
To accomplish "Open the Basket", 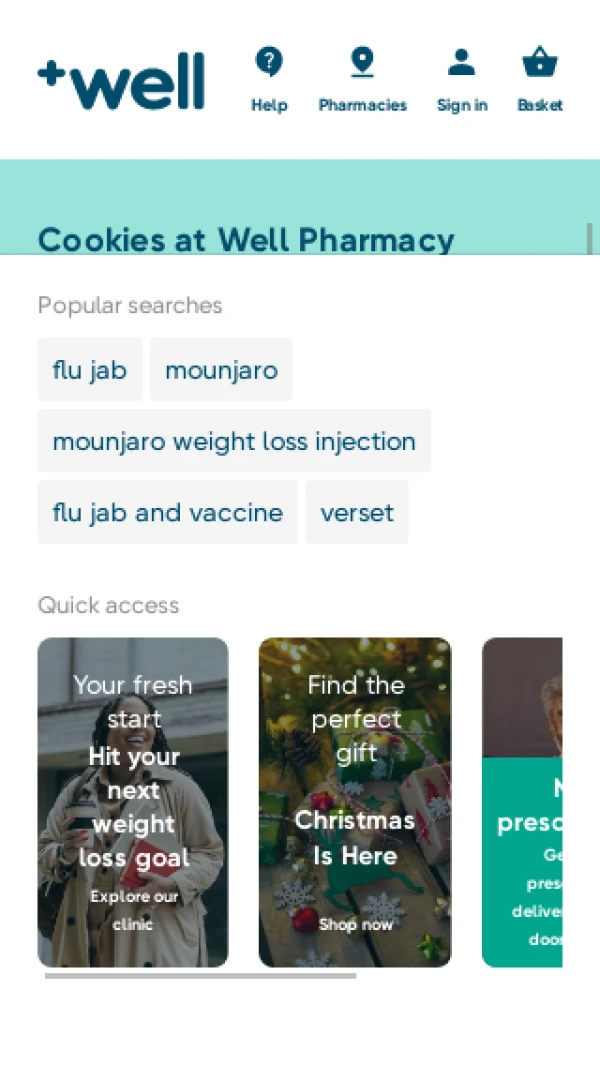I will click(x=539, y=80).
